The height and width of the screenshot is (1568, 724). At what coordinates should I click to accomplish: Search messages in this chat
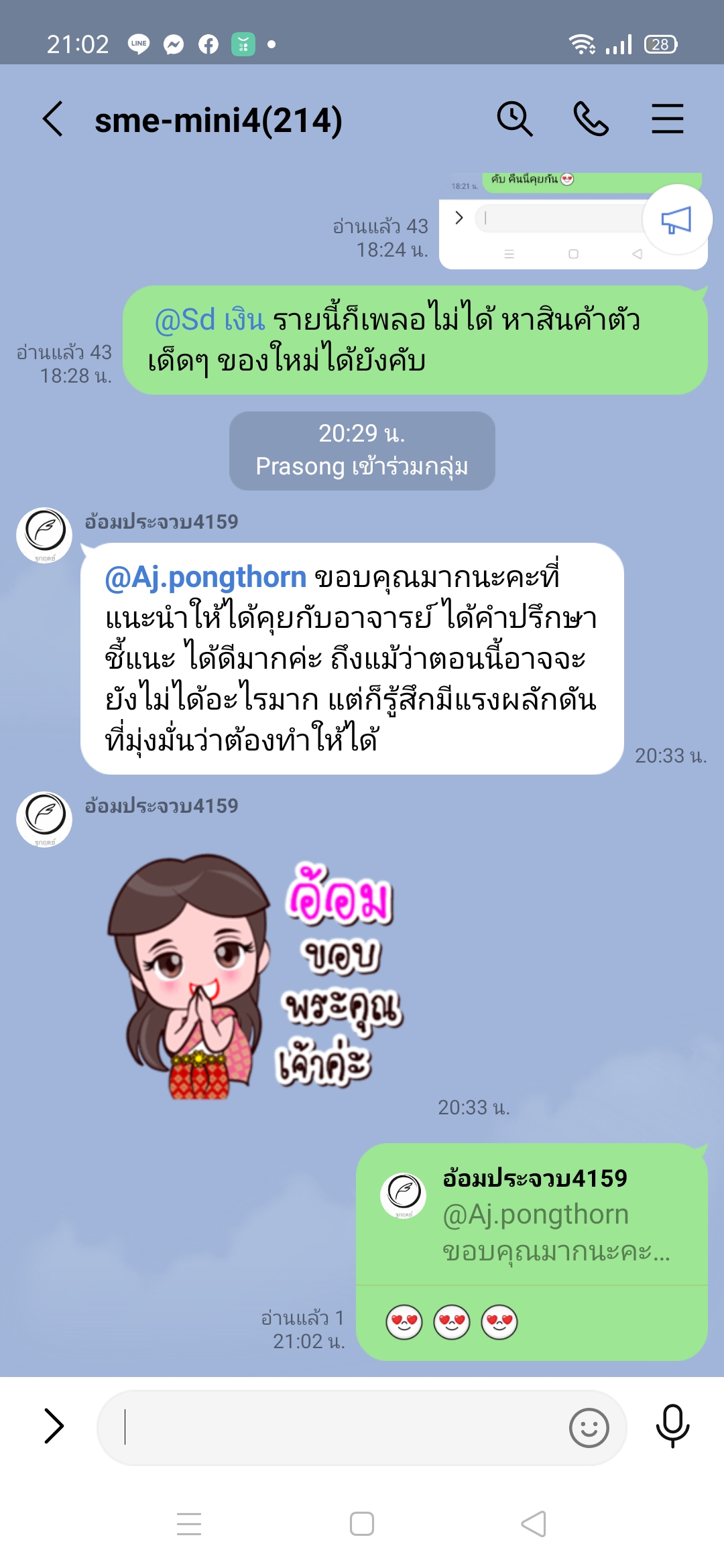coord(514,119)
